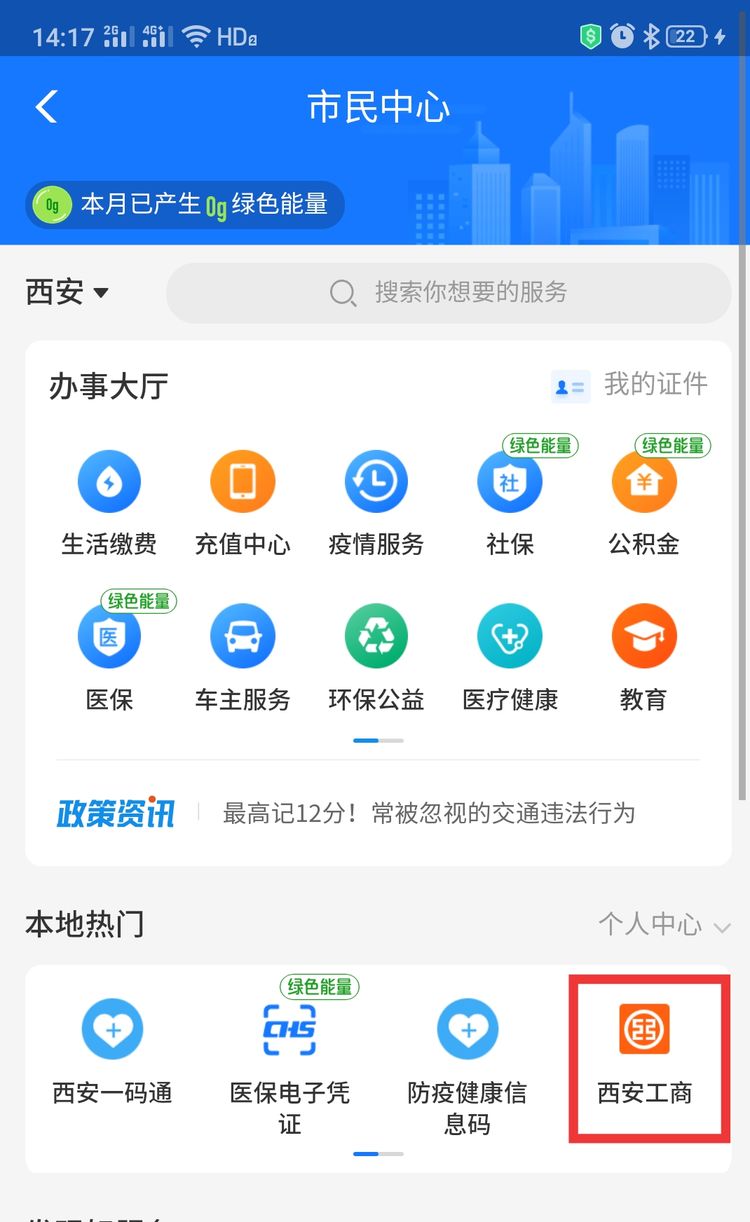Tap the green energy banner
This screenshot has width=750, height=1222.
point(183,204)
